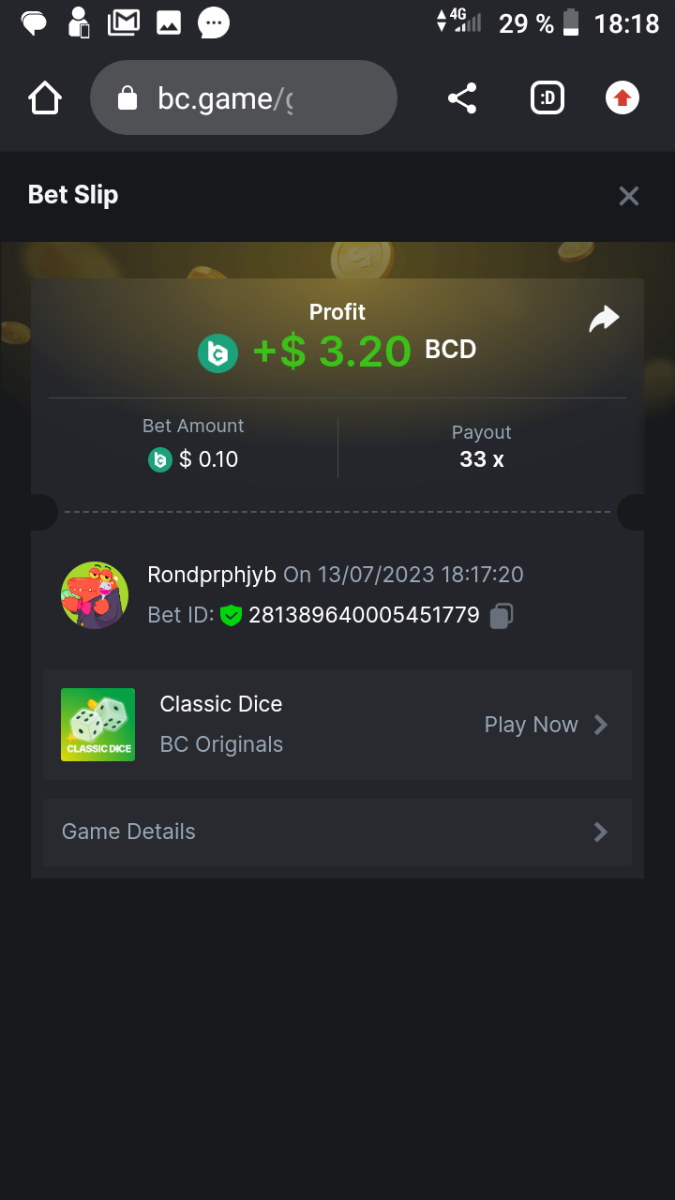Share this bet slip profit
675x1200 pixels.
pos(604,319)
